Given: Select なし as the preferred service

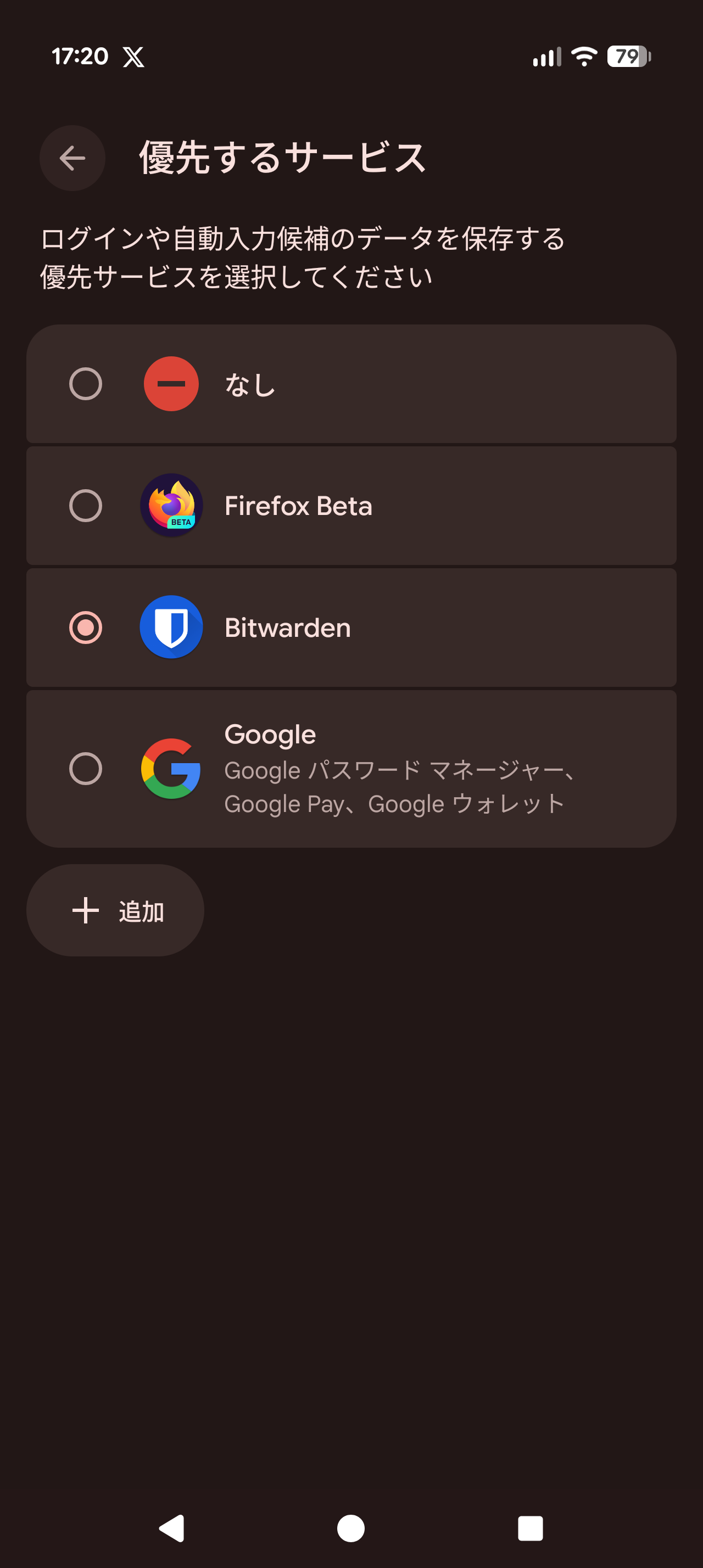Looking at the screenshot, I should click(86, 384).
